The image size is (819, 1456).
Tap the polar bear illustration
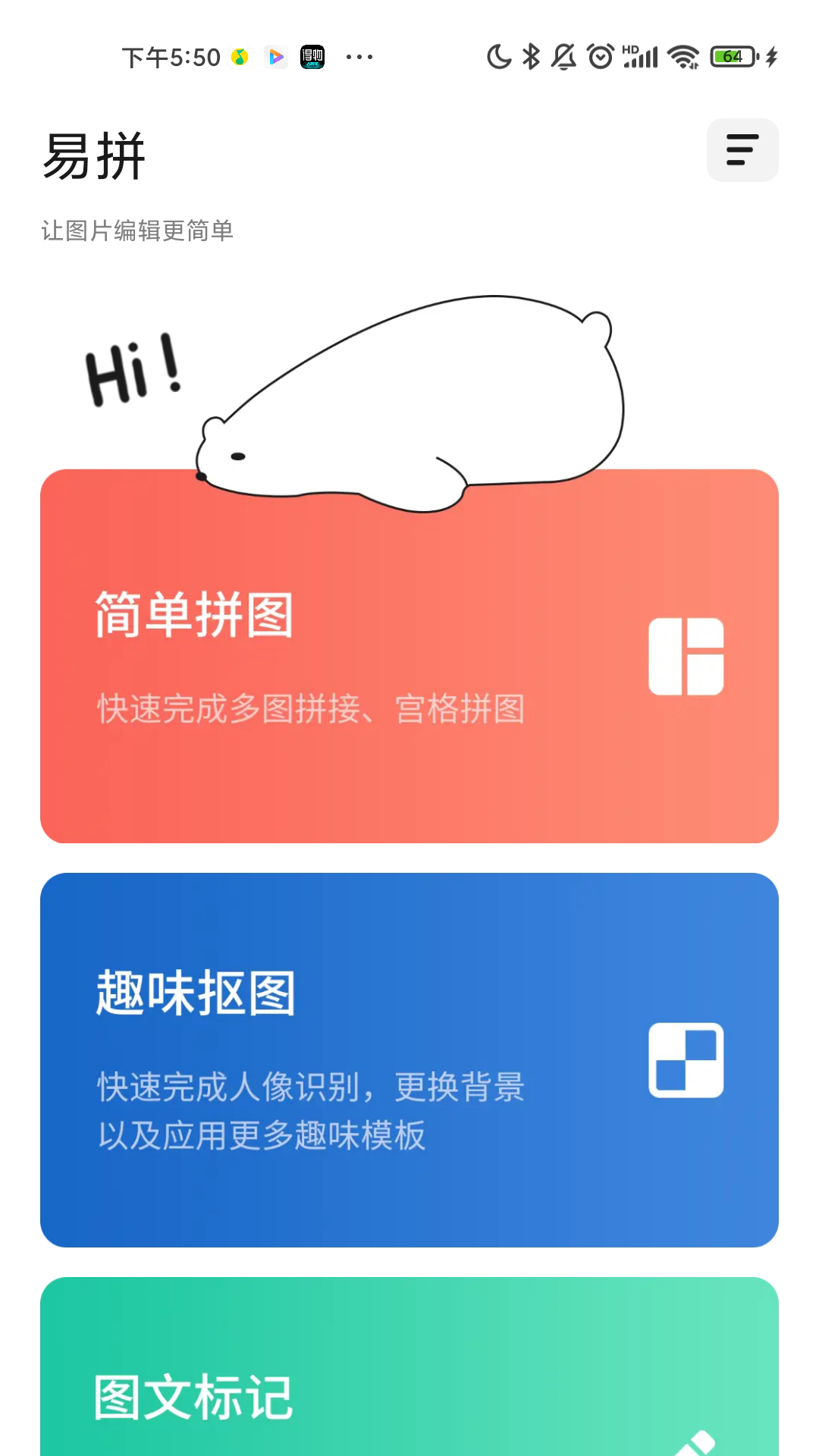[x=409, y=394]
